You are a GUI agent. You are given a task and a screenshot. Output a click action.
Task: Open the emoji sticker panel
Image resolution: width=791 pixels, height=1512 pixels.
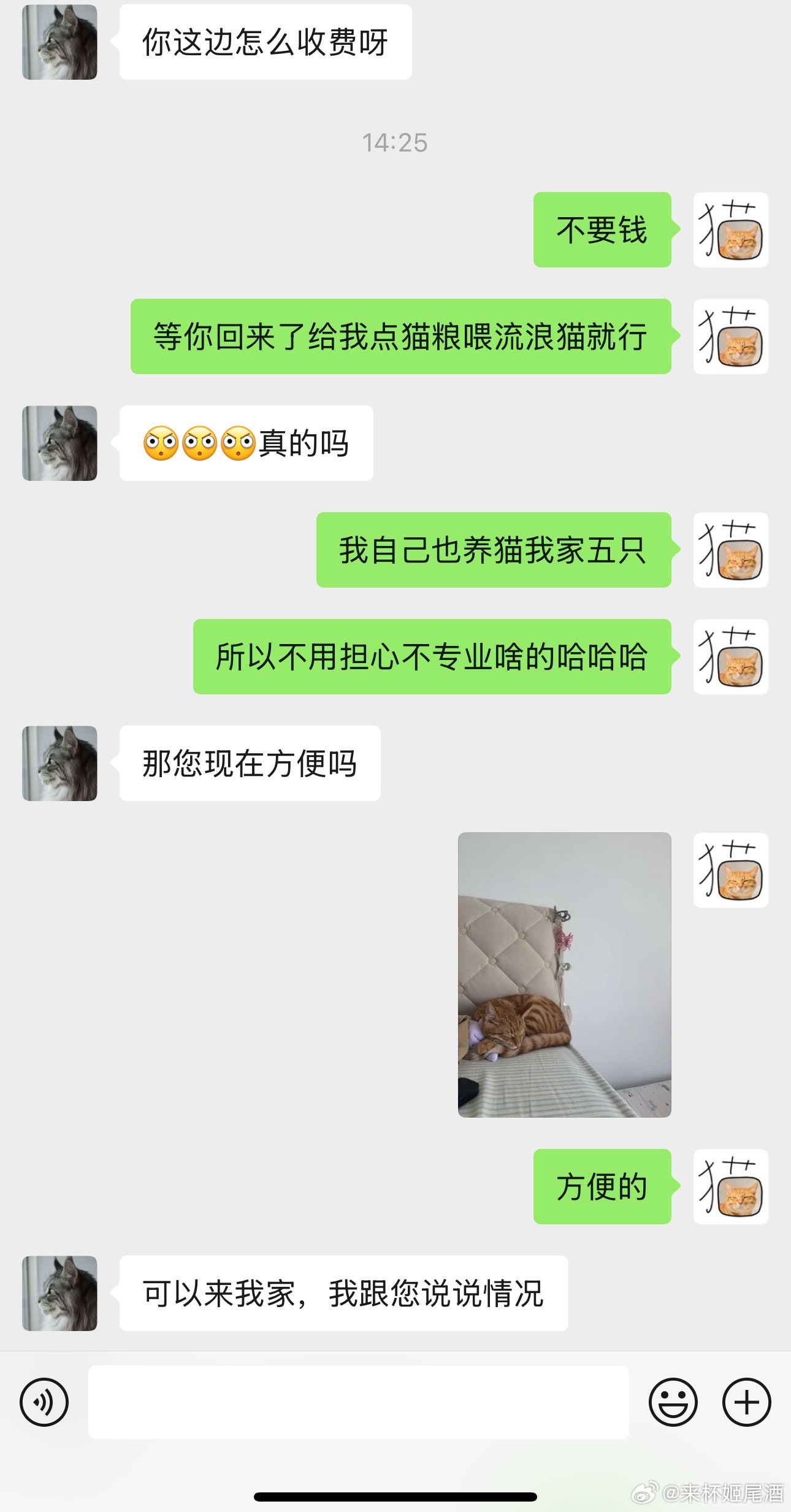[673, 1402]
